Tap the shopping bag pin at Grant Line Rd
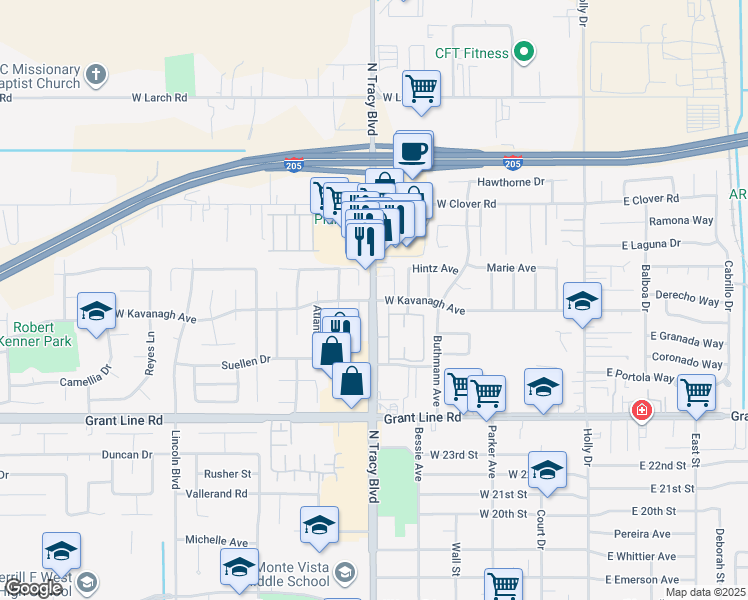Viewport: 748px width, 600px height. click(x=351, y=381)
